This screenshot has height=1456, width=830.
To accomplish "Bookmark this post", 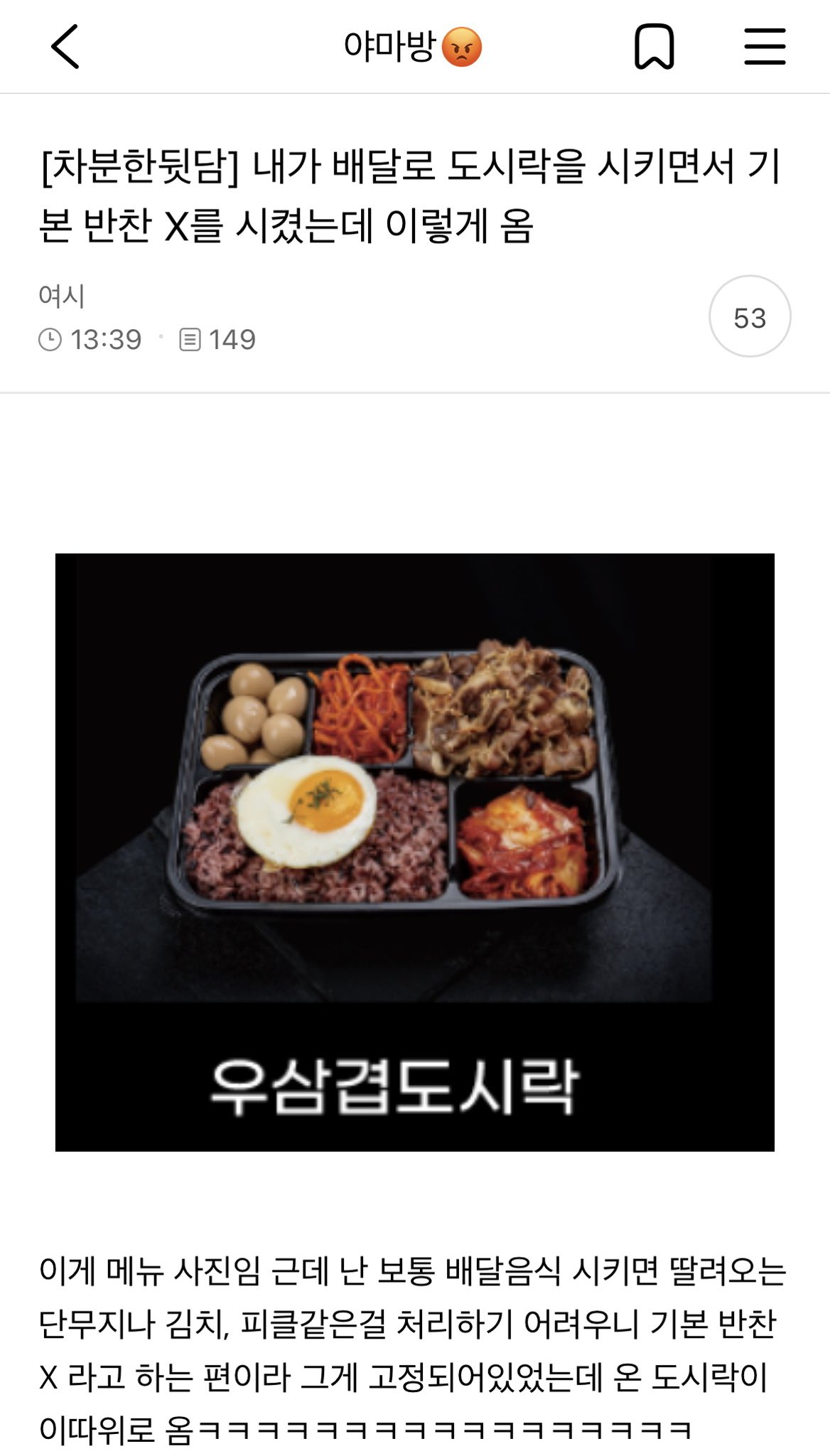I will [653, 47].
